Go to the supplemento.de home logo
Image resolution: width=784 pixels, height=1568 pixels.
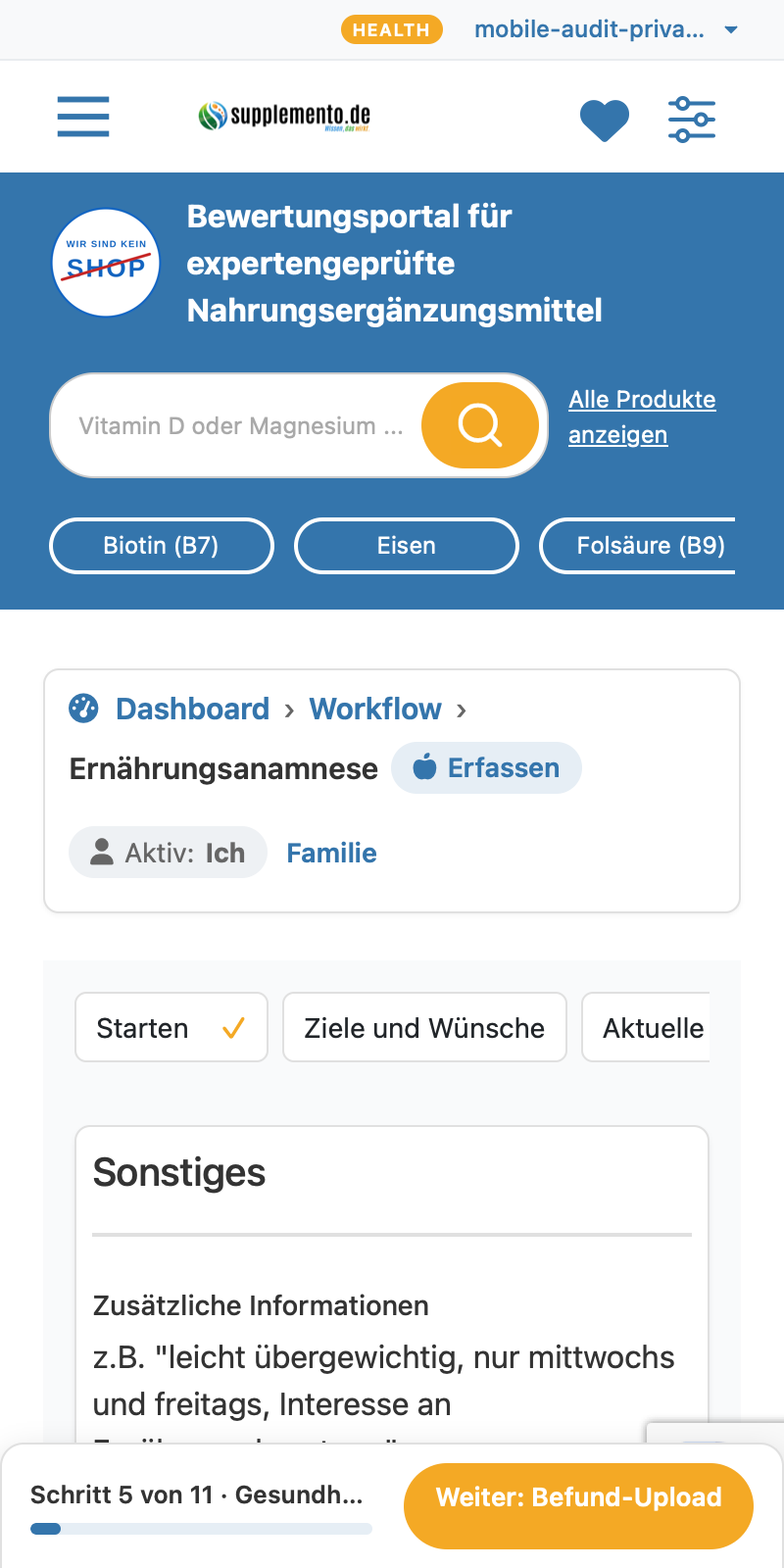[x=284, y=117]
